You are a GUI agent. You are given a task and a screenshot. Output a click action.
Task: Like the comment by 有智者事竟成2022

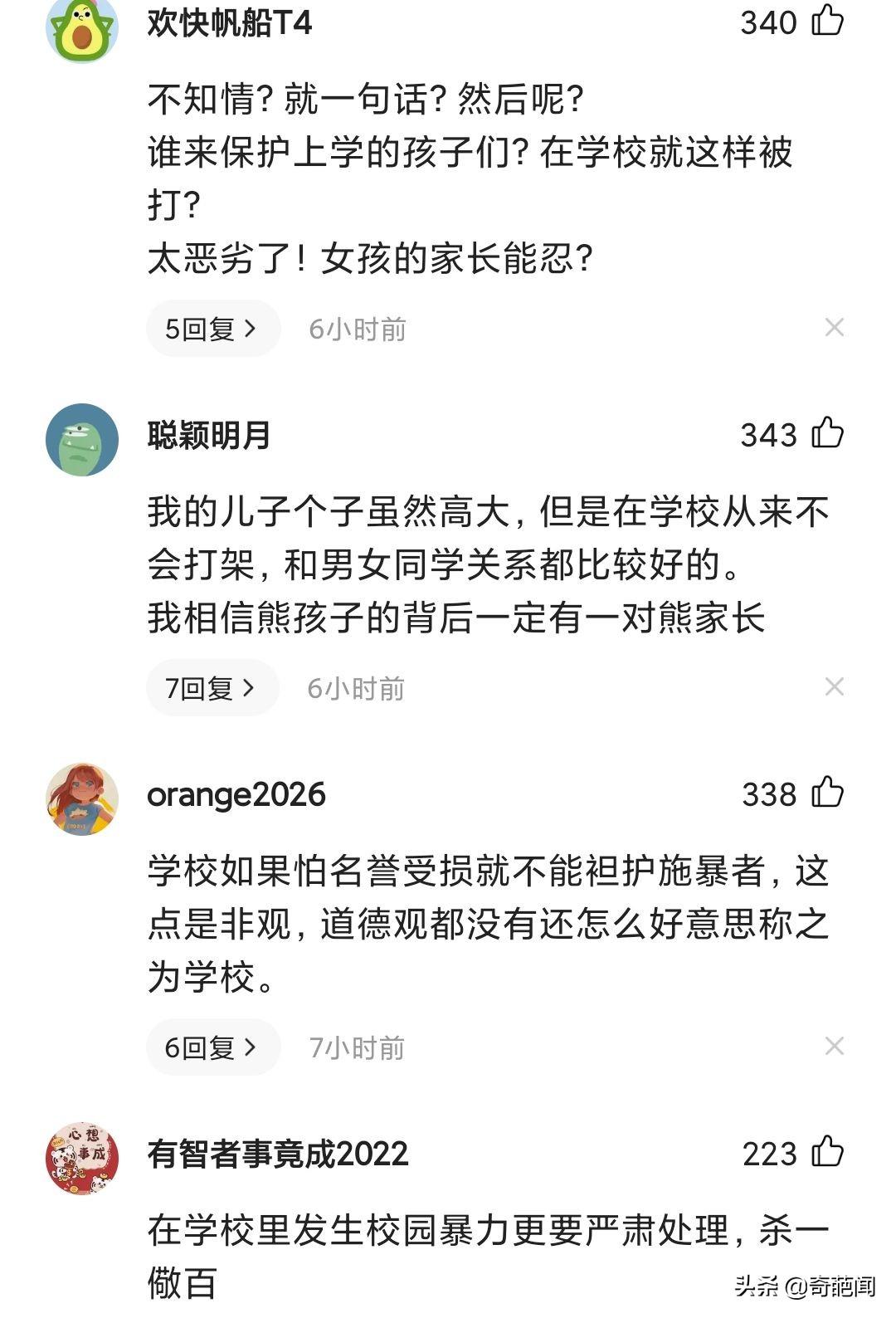(826, 1153)
